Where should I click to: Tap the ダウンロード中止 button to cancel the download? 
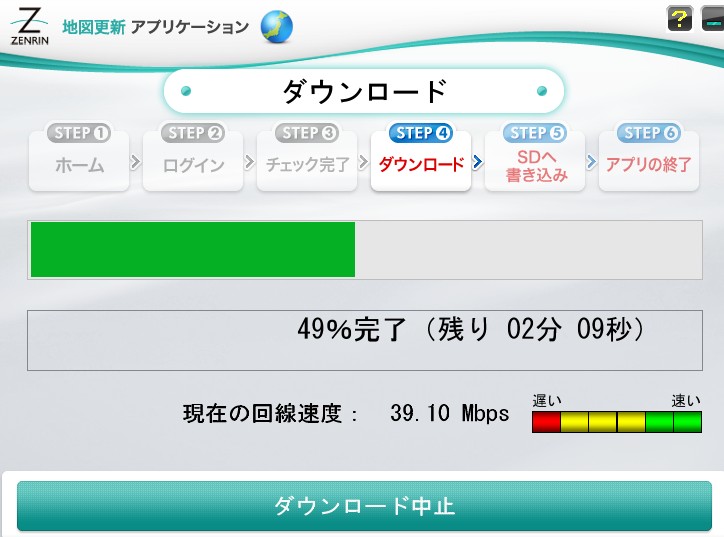point(364,505)
